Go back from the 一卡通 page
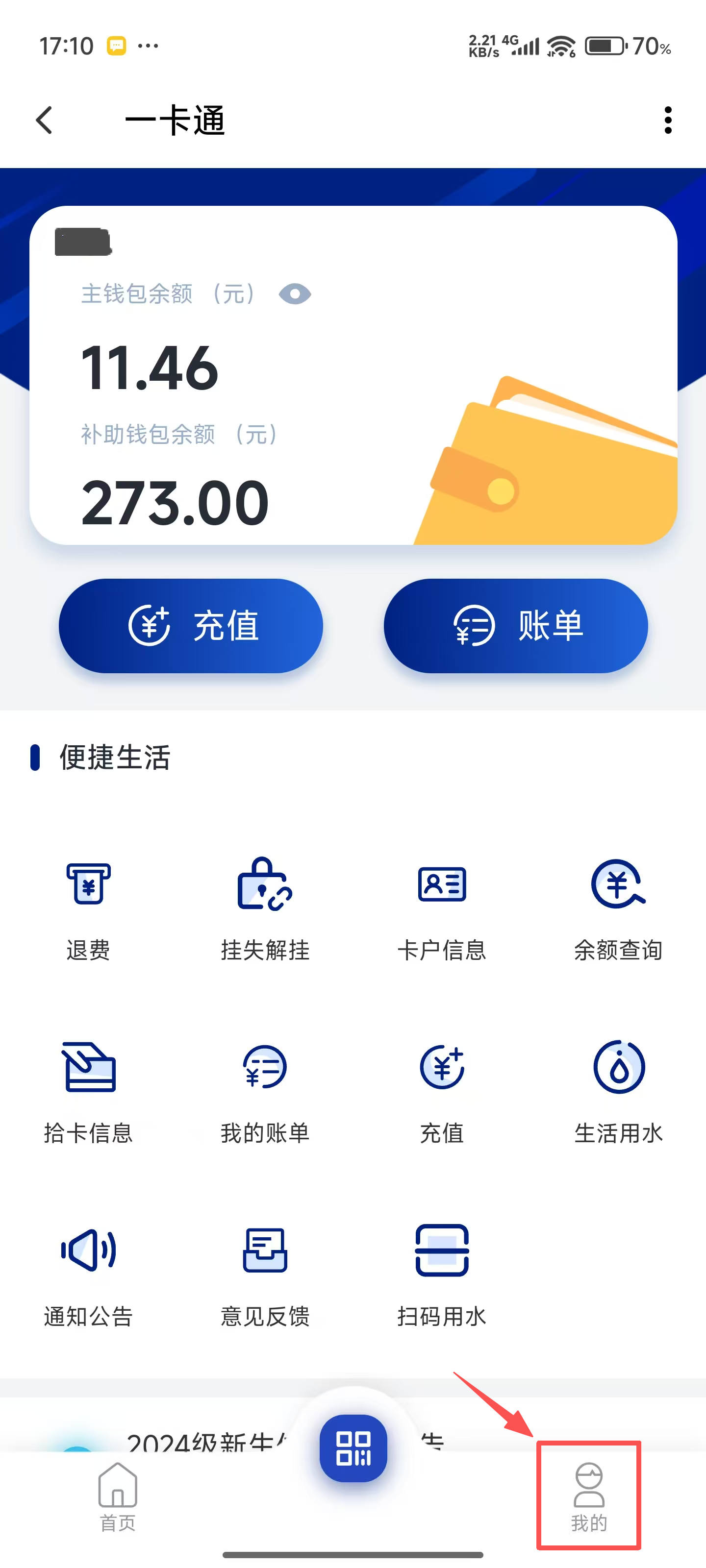Image resolution: width=706 pixels, height=1568 pixels. tap(45, 120)
